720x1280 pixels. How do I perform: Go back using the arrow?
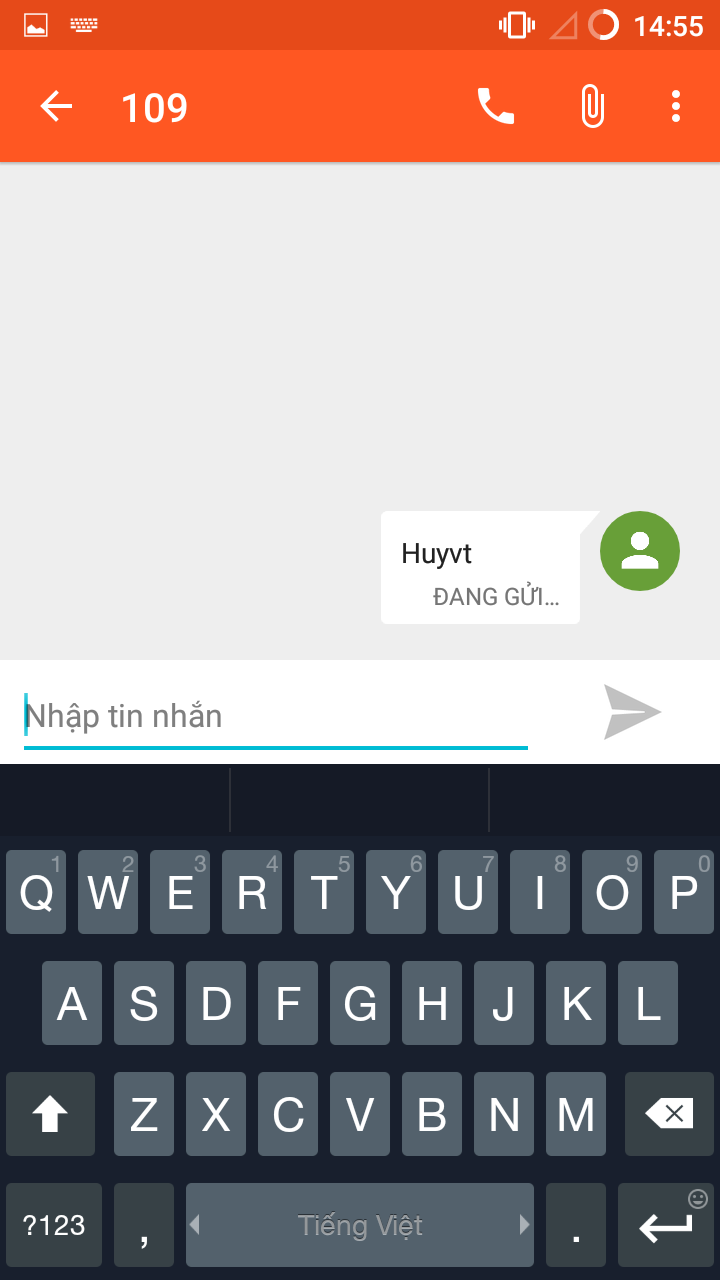pyautogui.click(x=56, y=106)
